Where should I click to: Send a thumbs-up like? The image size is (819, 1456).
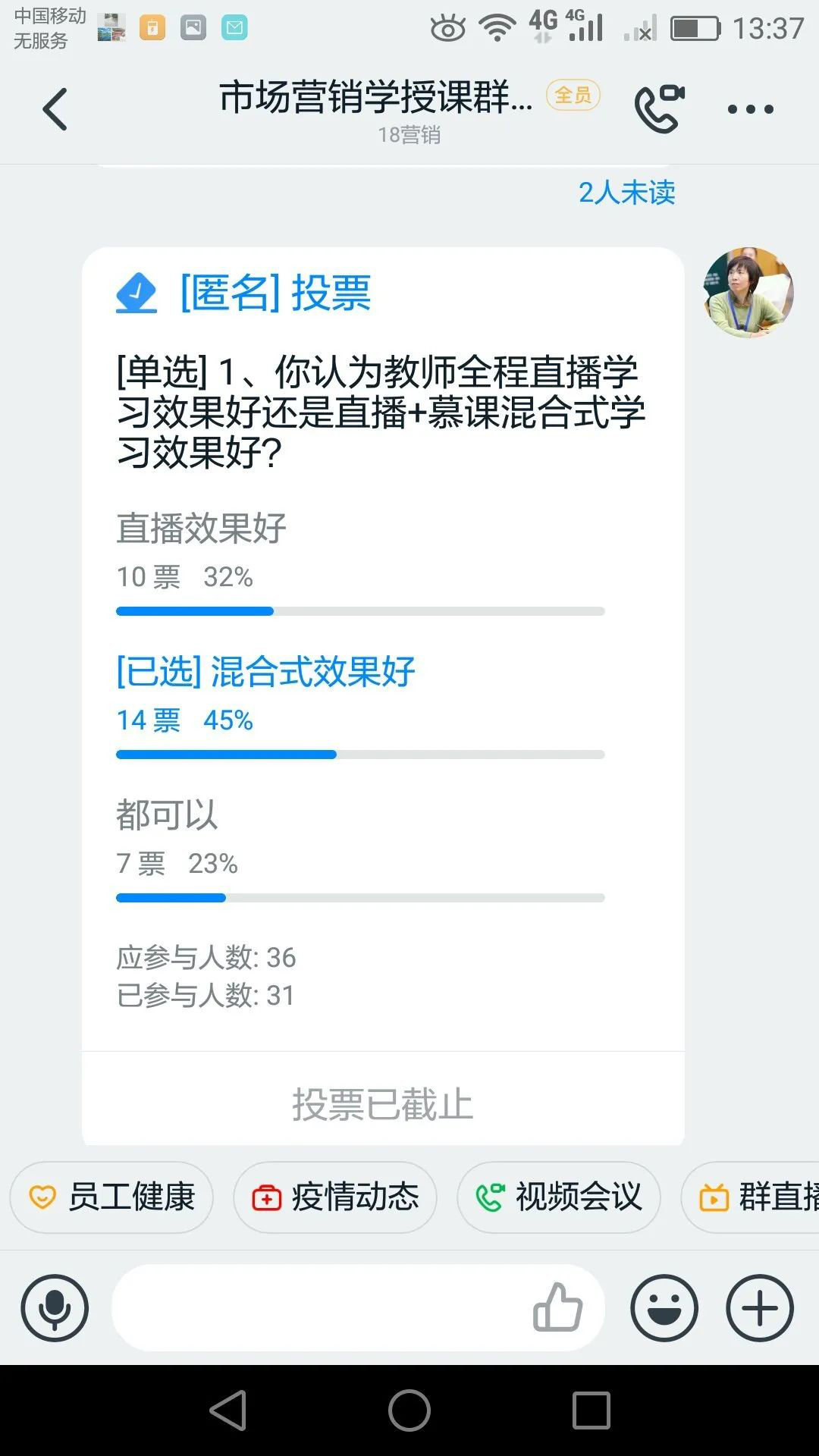coord(557,1307)
